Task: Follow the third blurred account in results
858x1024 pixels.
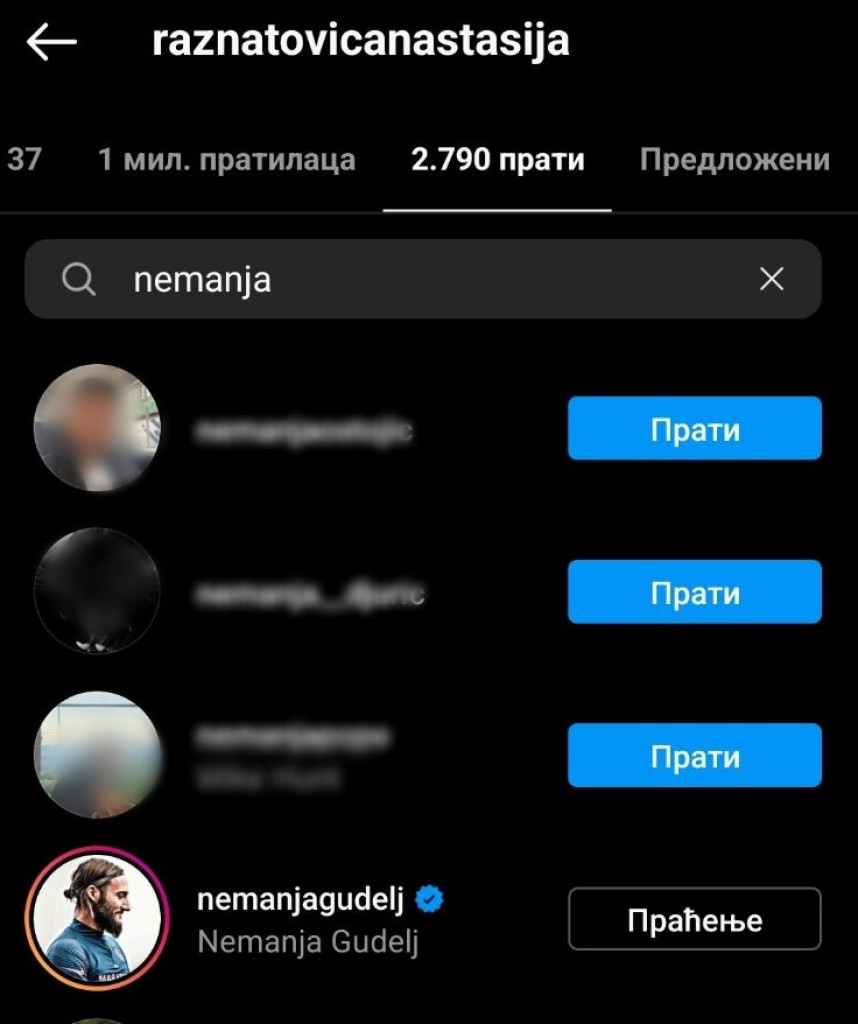Action: point(694,755)
